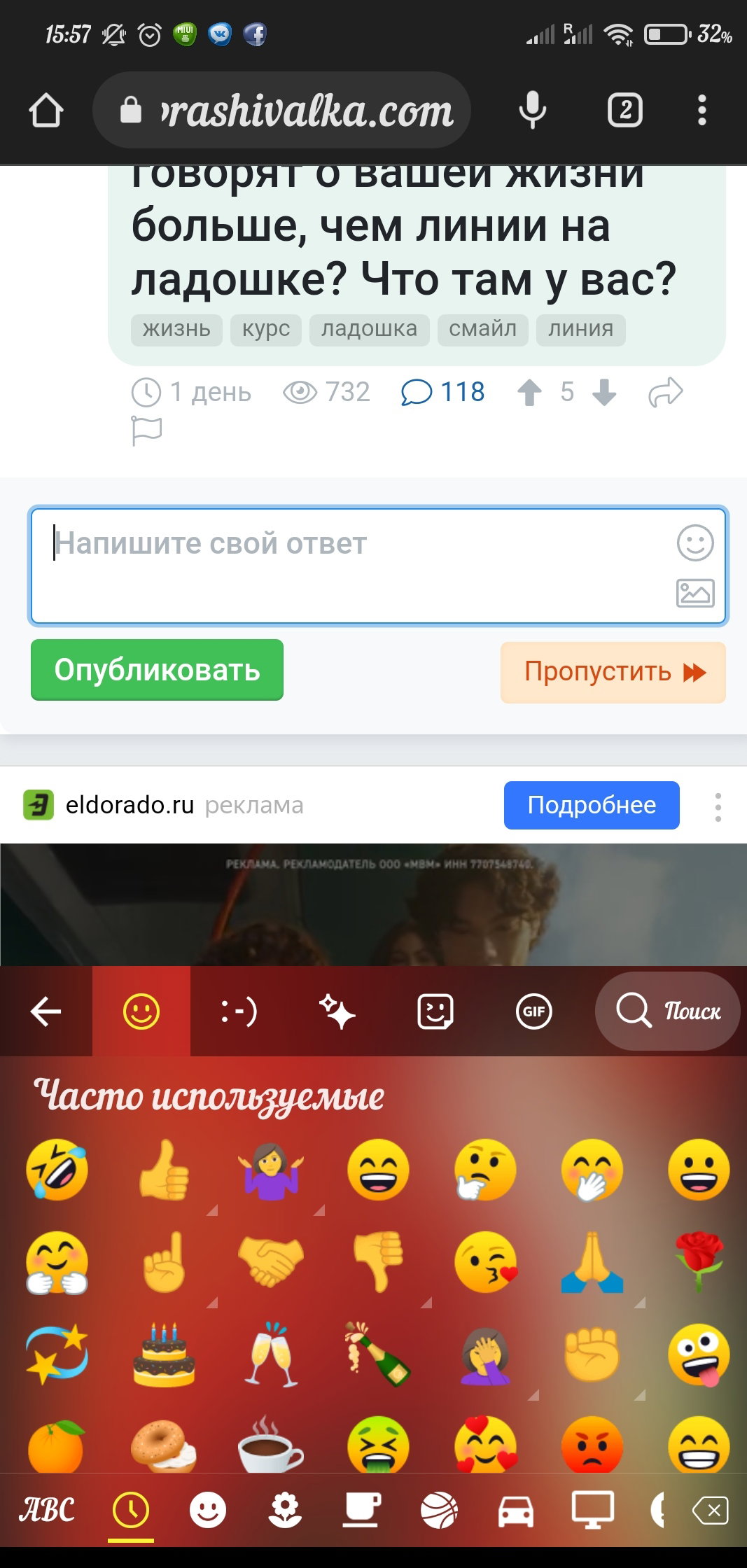
Task: Open the 118 comments
Action: 443,392
